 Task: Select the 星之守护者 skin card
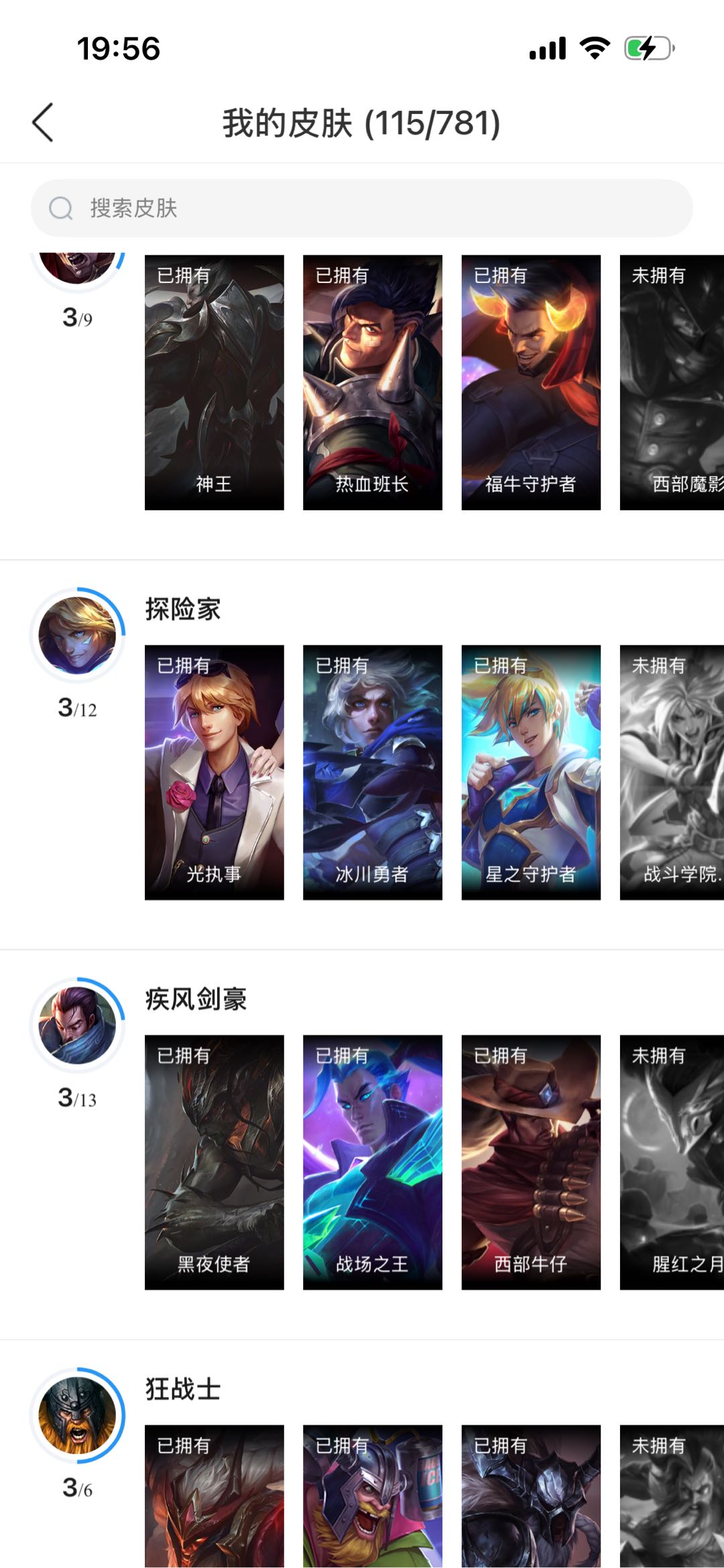[x=531, y=772]
